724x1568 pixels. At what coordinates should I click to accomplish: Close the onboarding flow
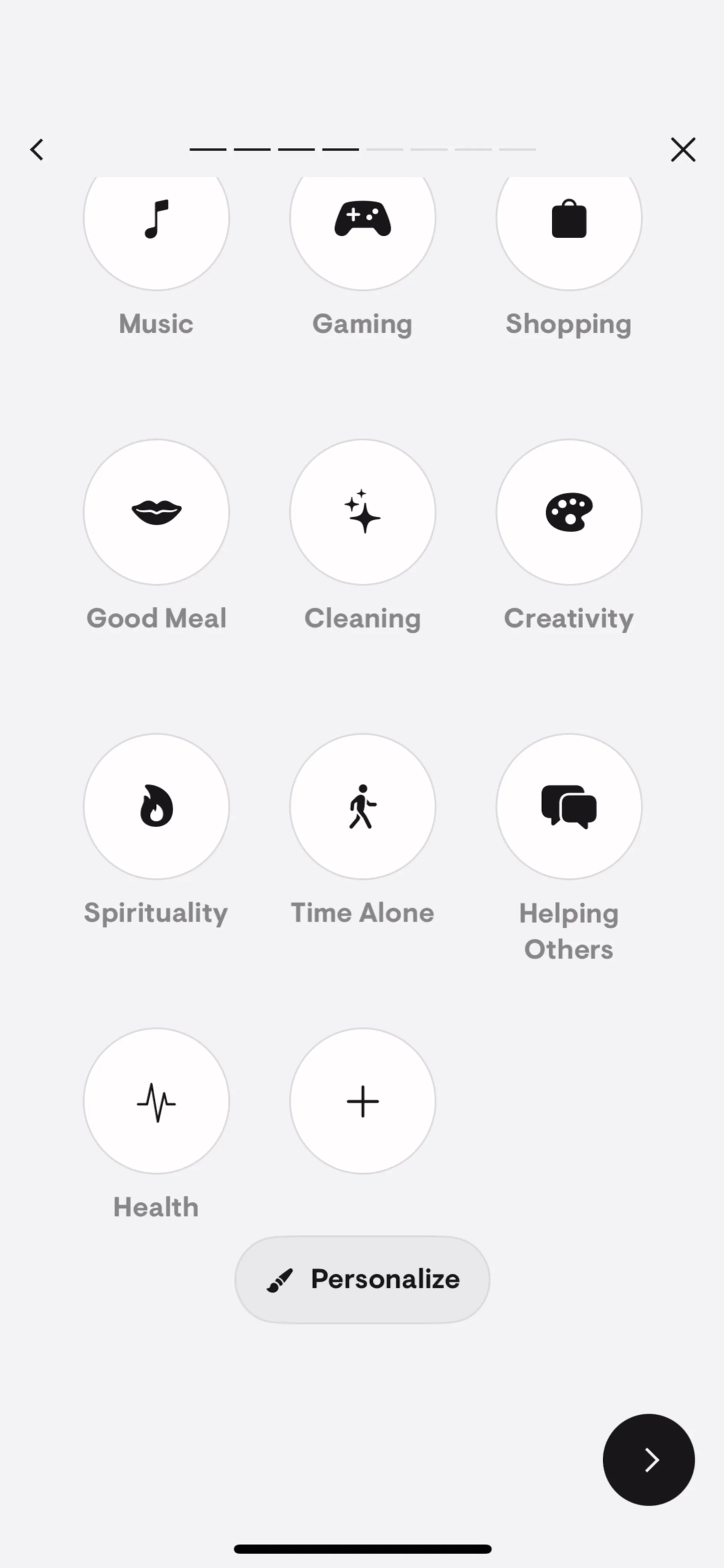click(683, 150)
